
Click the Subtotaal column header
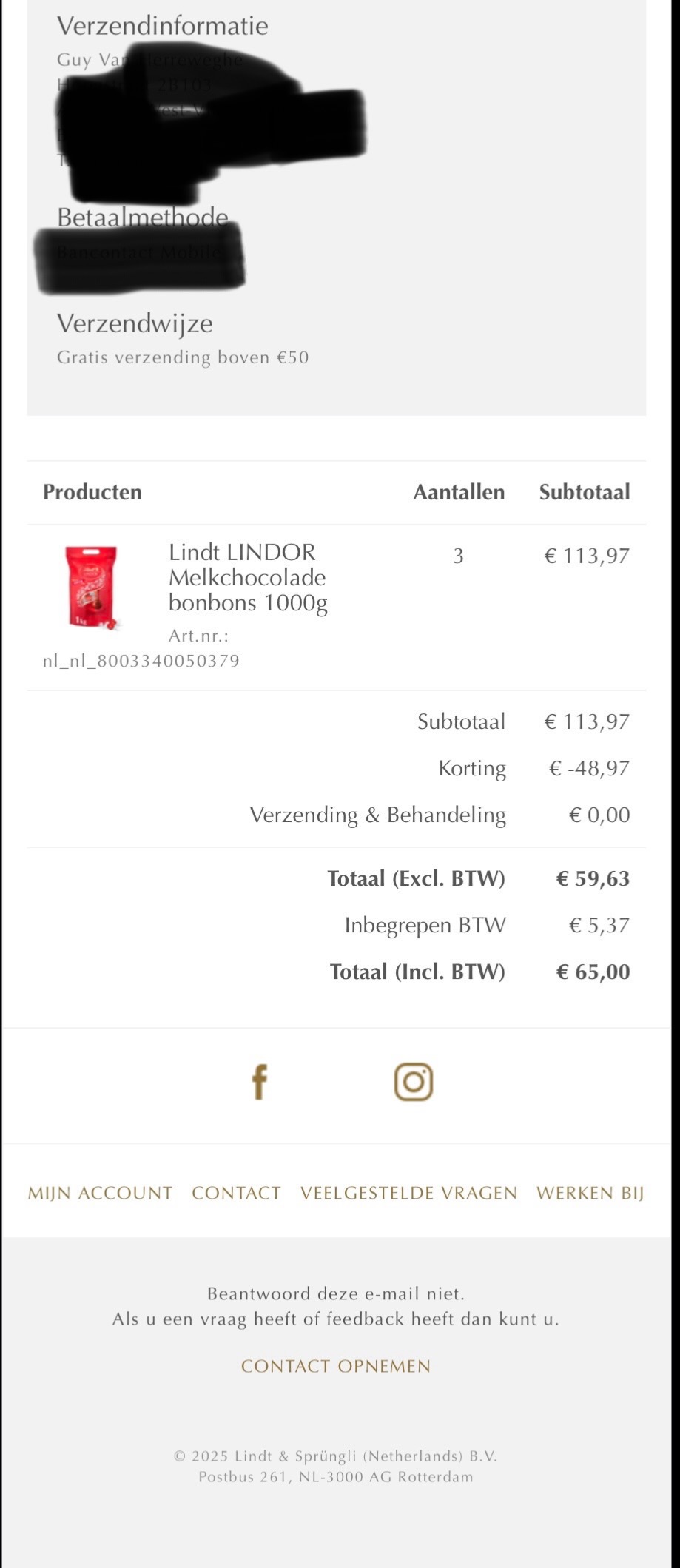tap(585, 491)
